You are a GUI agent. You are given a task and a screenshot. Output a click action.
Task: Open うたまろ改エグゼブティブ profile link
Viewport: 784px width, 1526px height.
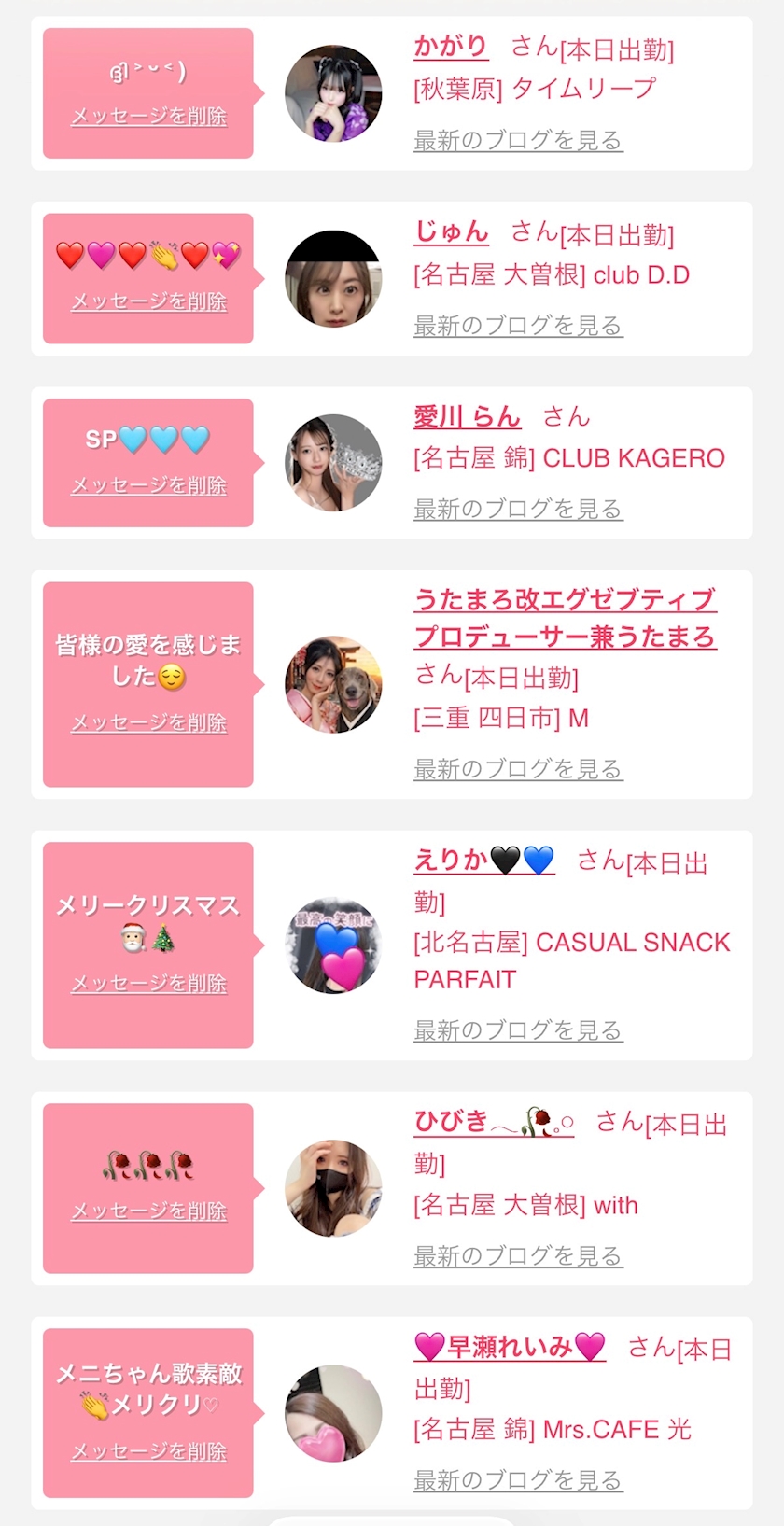[565, 618]
